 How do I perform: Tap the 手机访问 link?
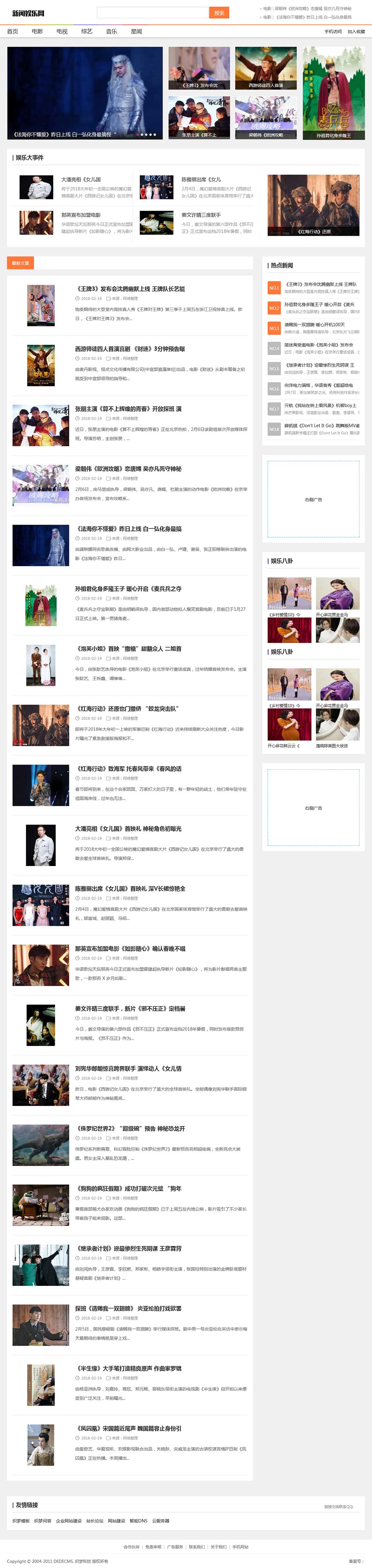point(333,32)
